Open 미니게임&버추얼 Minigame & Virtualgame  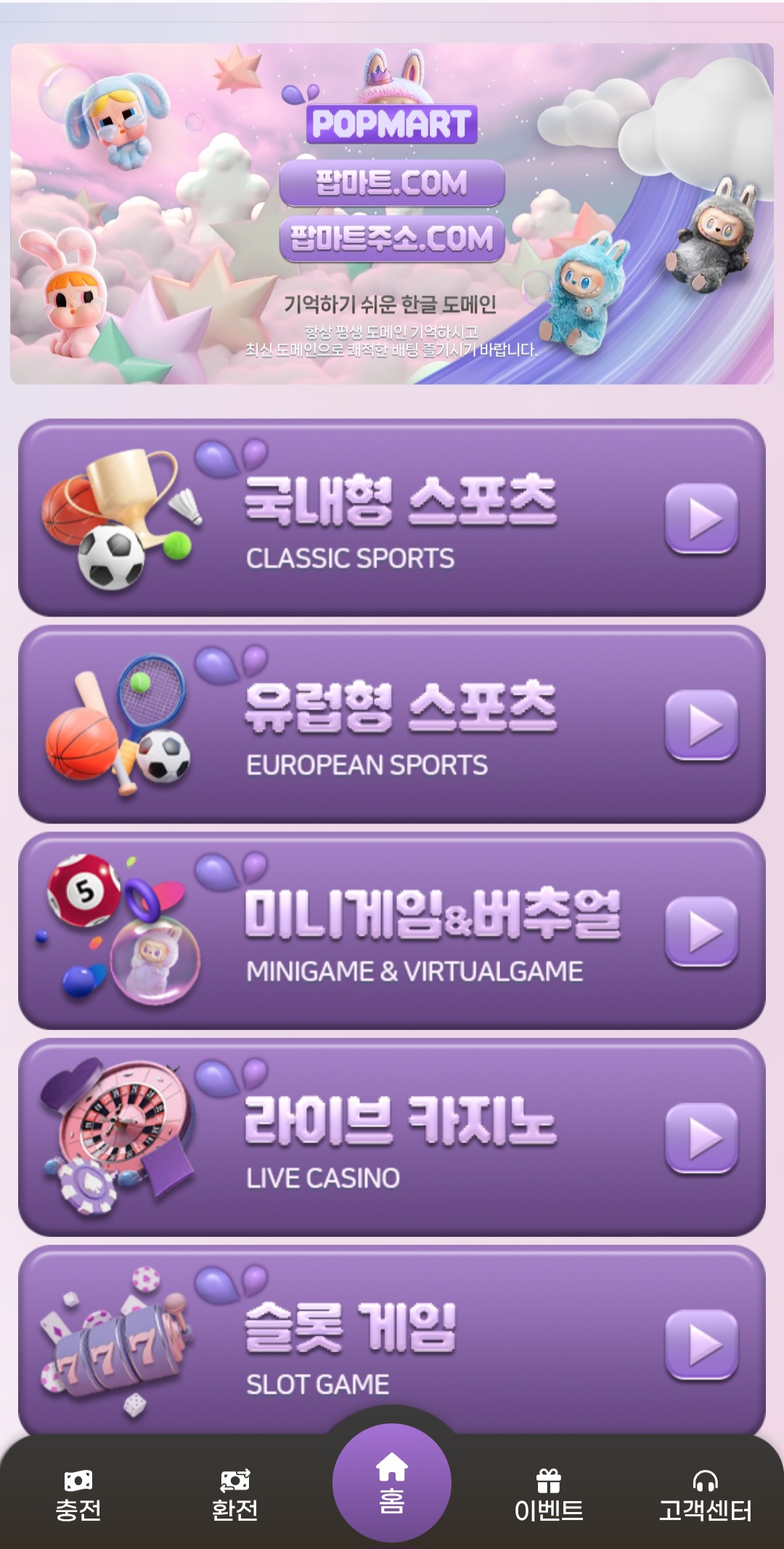coord(392,931)
